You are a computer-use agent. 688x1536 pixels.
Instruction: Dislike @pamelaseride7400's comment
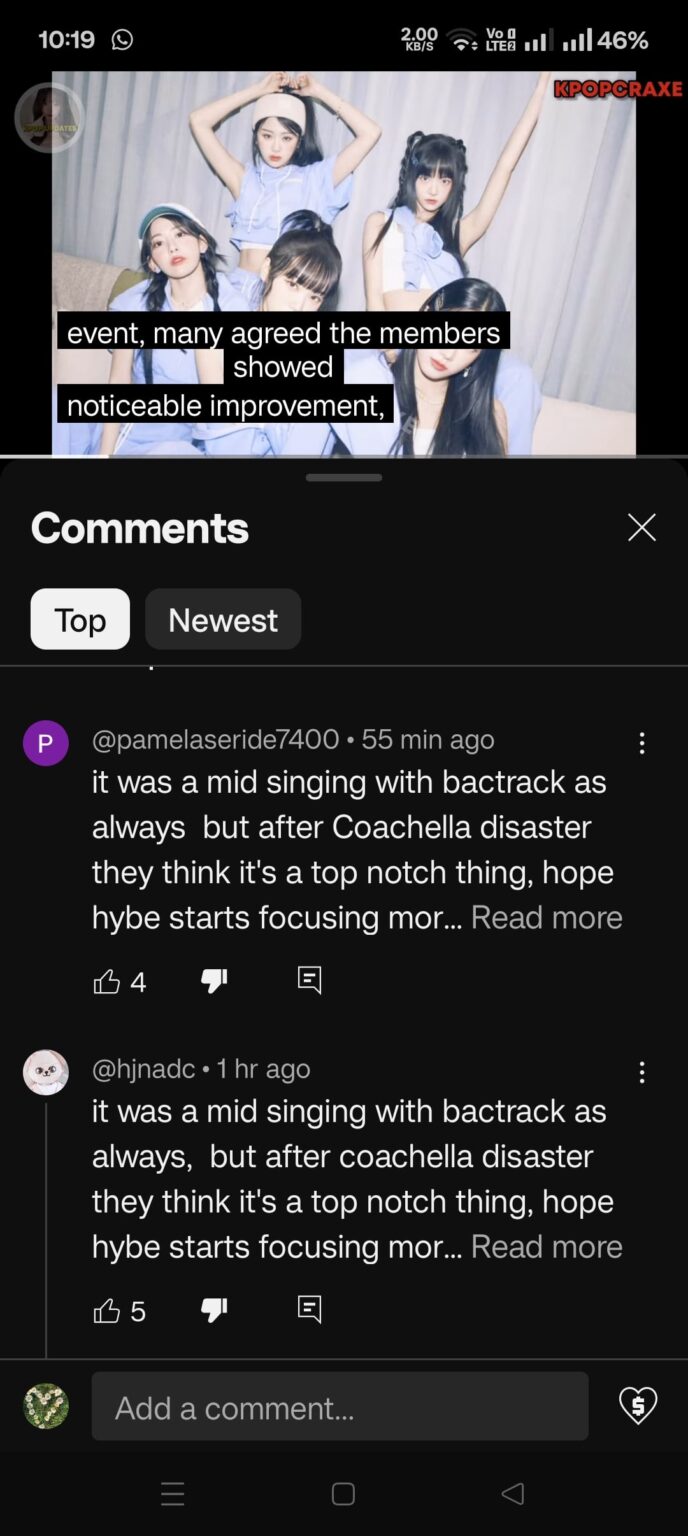coord(214,981)
